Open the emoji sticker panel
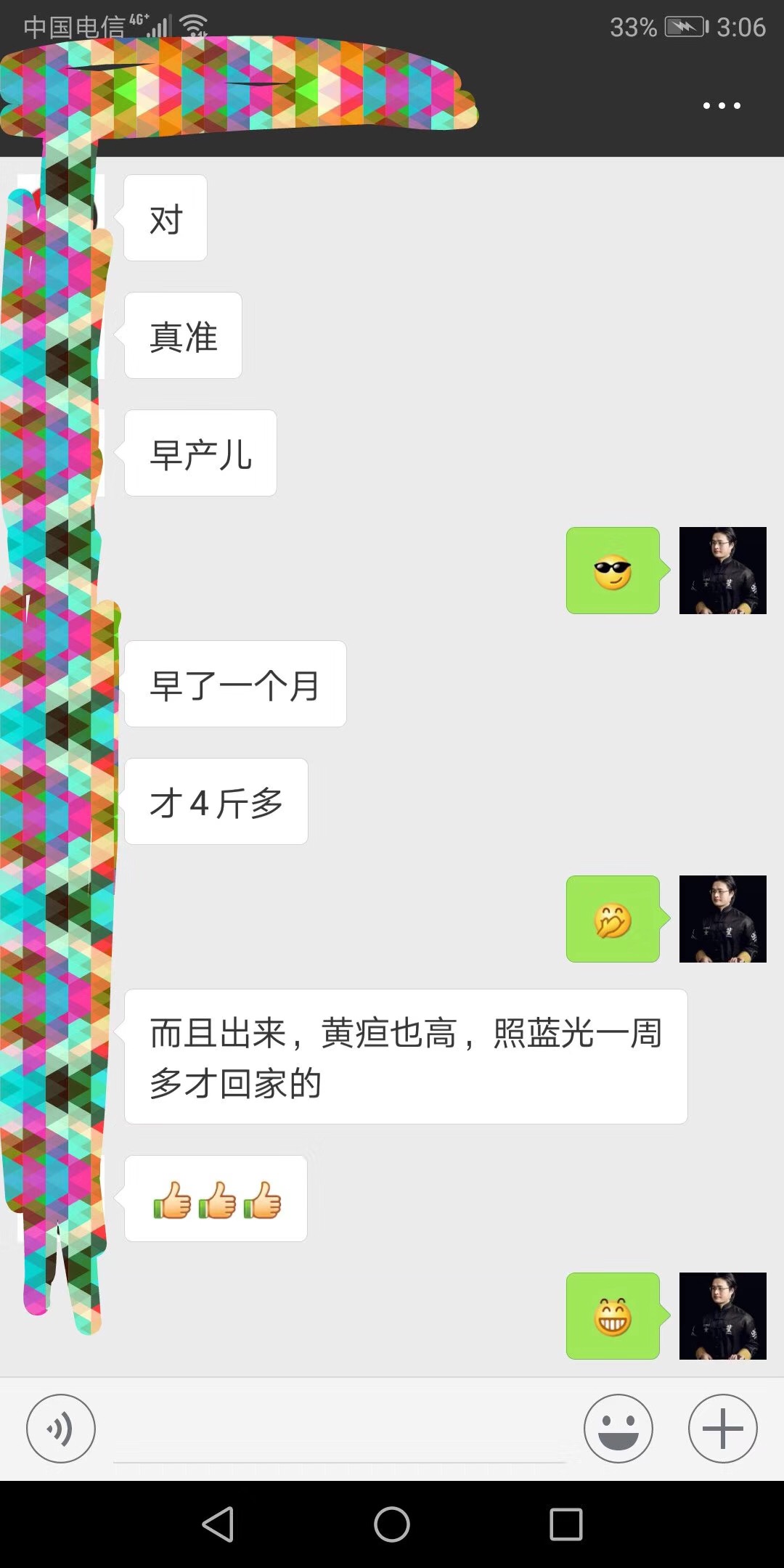Screen dimensions: 784x1568 tap(618, 1429)
